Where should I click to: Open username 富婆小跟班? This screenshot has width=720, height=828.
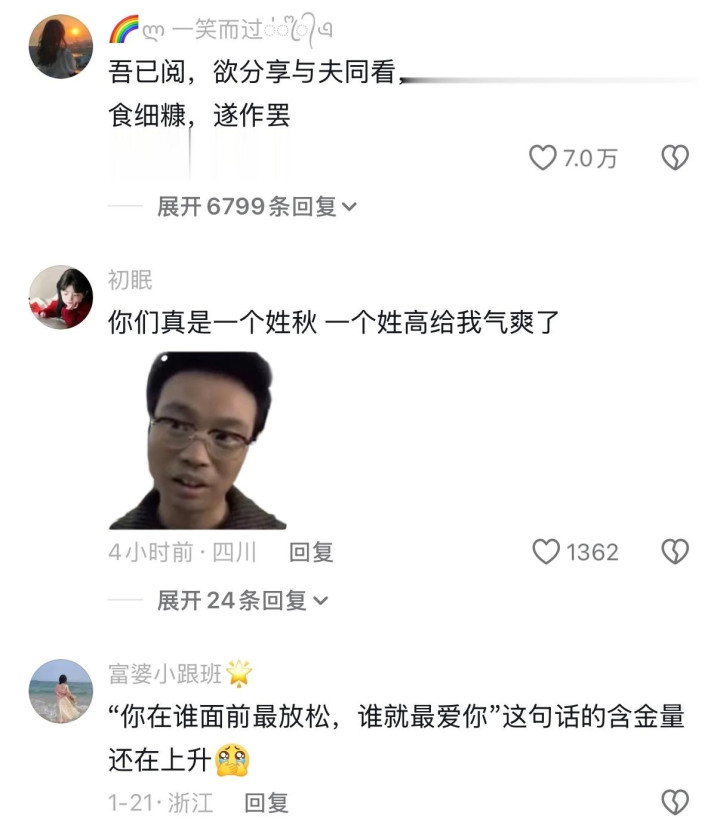click(165, 674)
